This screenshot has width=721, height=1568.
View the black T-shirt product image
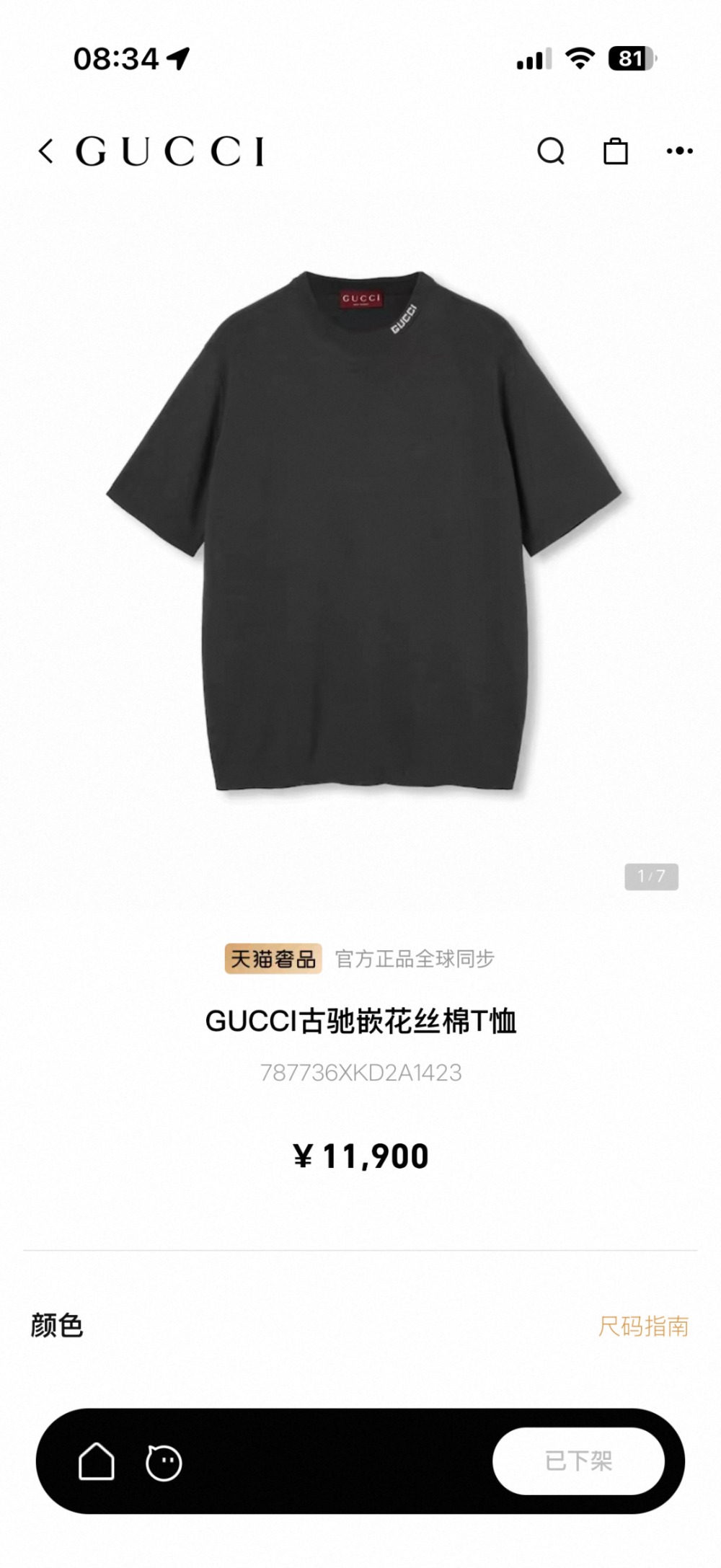[x=364, y=533]
